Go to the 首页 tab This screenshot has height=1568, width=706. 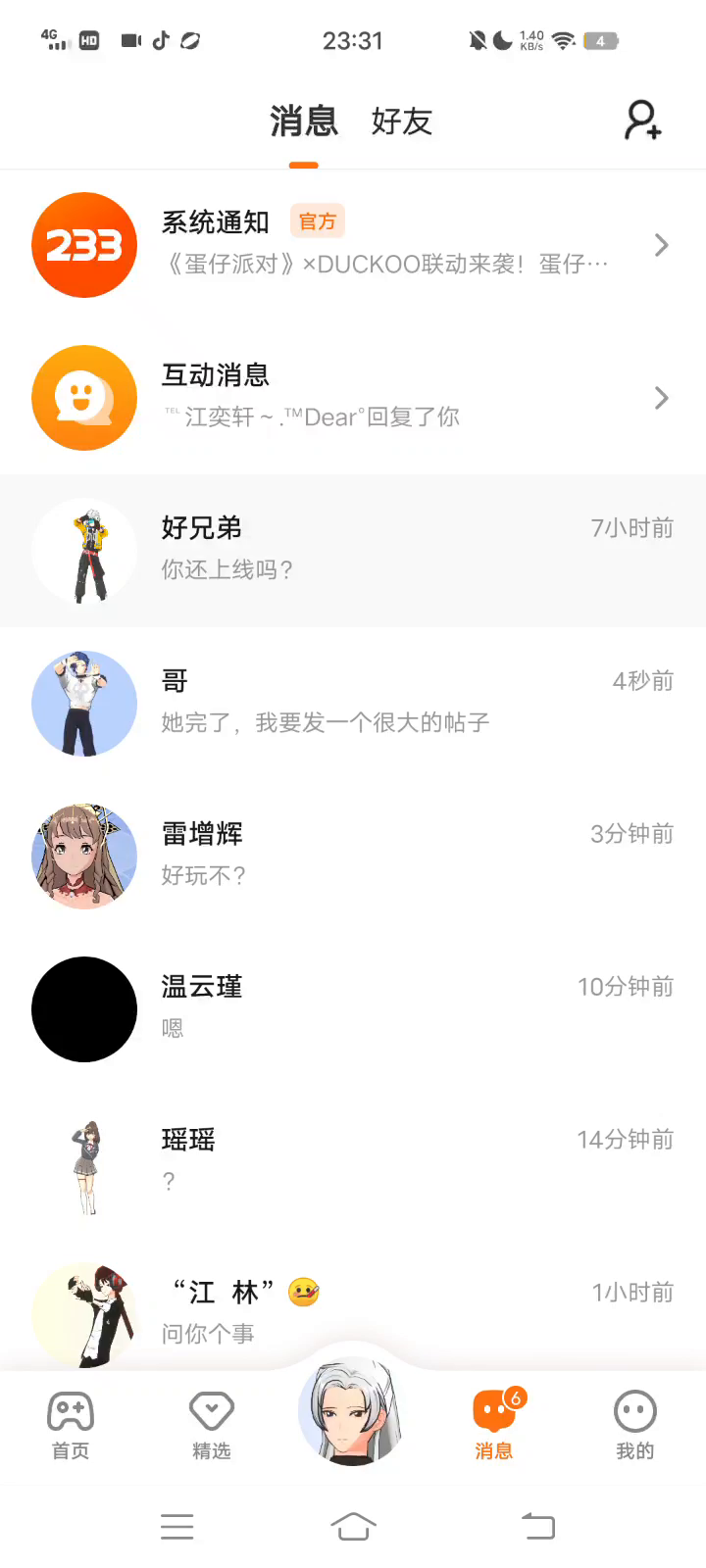tap(71, 1425)
